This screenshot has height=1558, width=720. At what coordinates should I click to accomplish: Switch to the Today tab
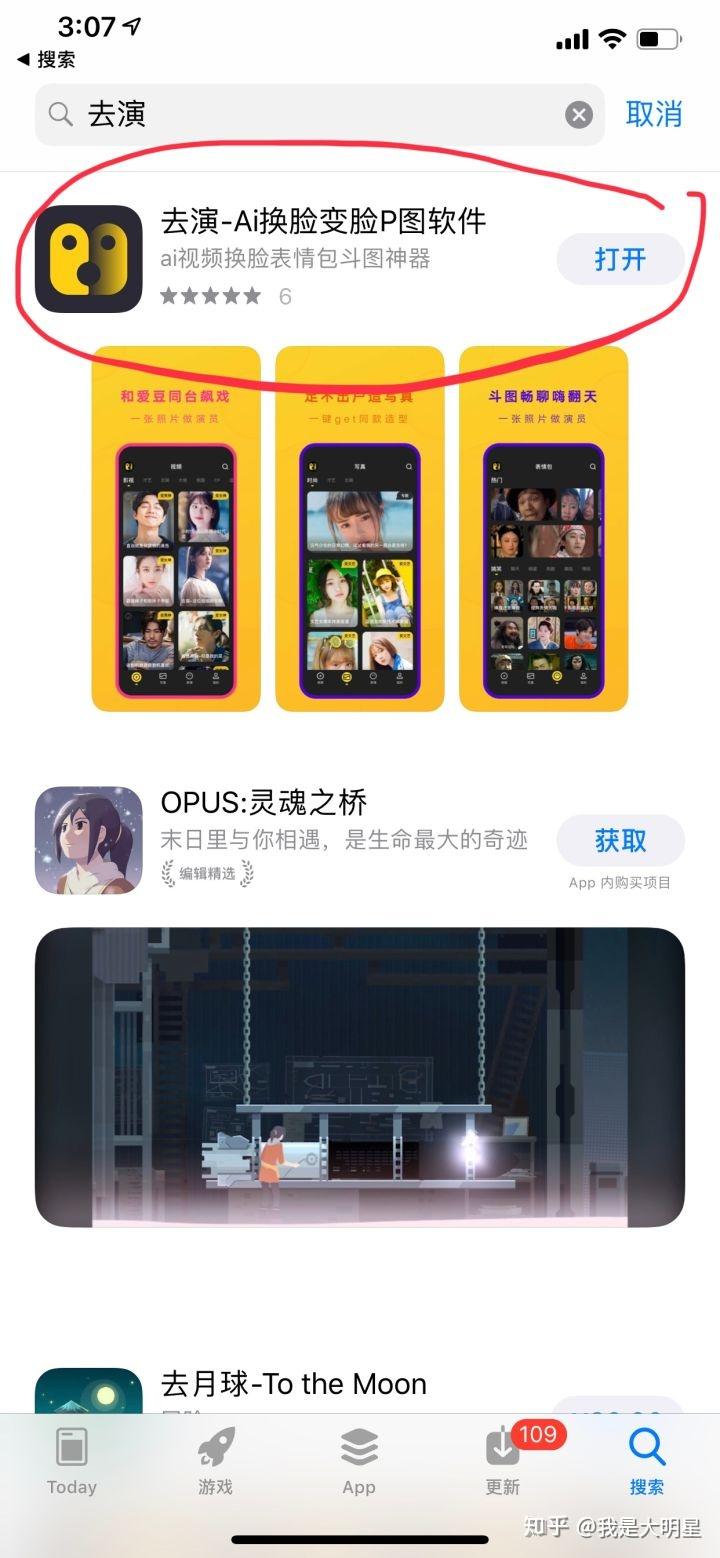(x=72, y=1462)
